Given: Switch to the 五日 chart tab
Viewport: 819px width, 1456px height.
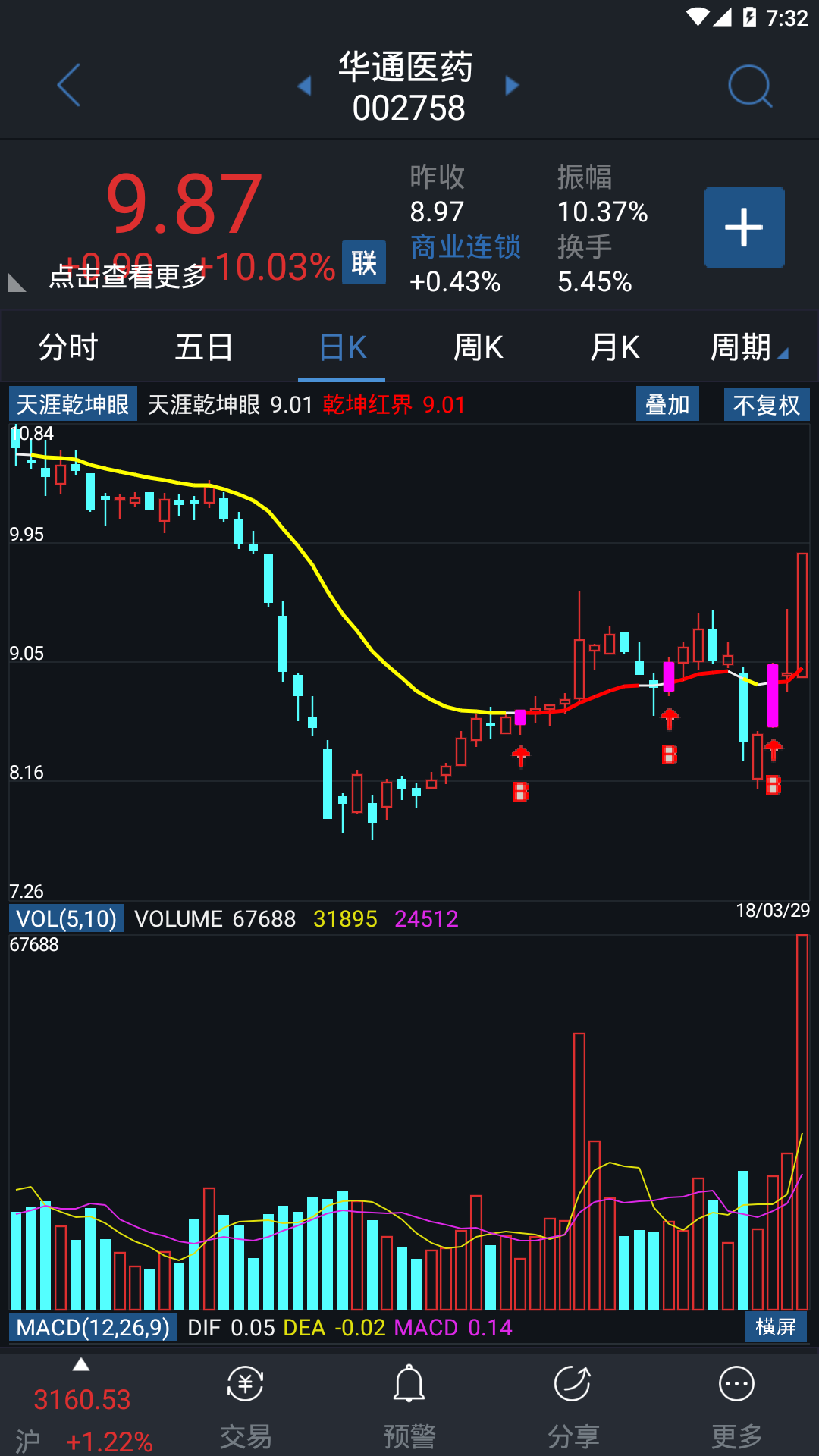Looking at the screenshot, I should click(x=204, y=347).
